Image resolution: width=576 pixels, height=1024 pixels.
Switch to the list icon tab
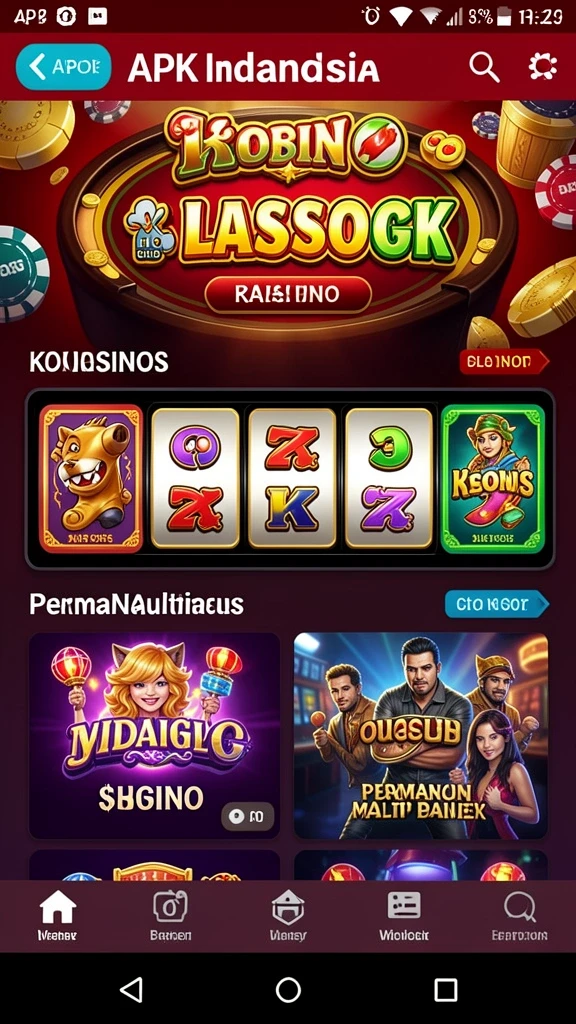[404, 916]
